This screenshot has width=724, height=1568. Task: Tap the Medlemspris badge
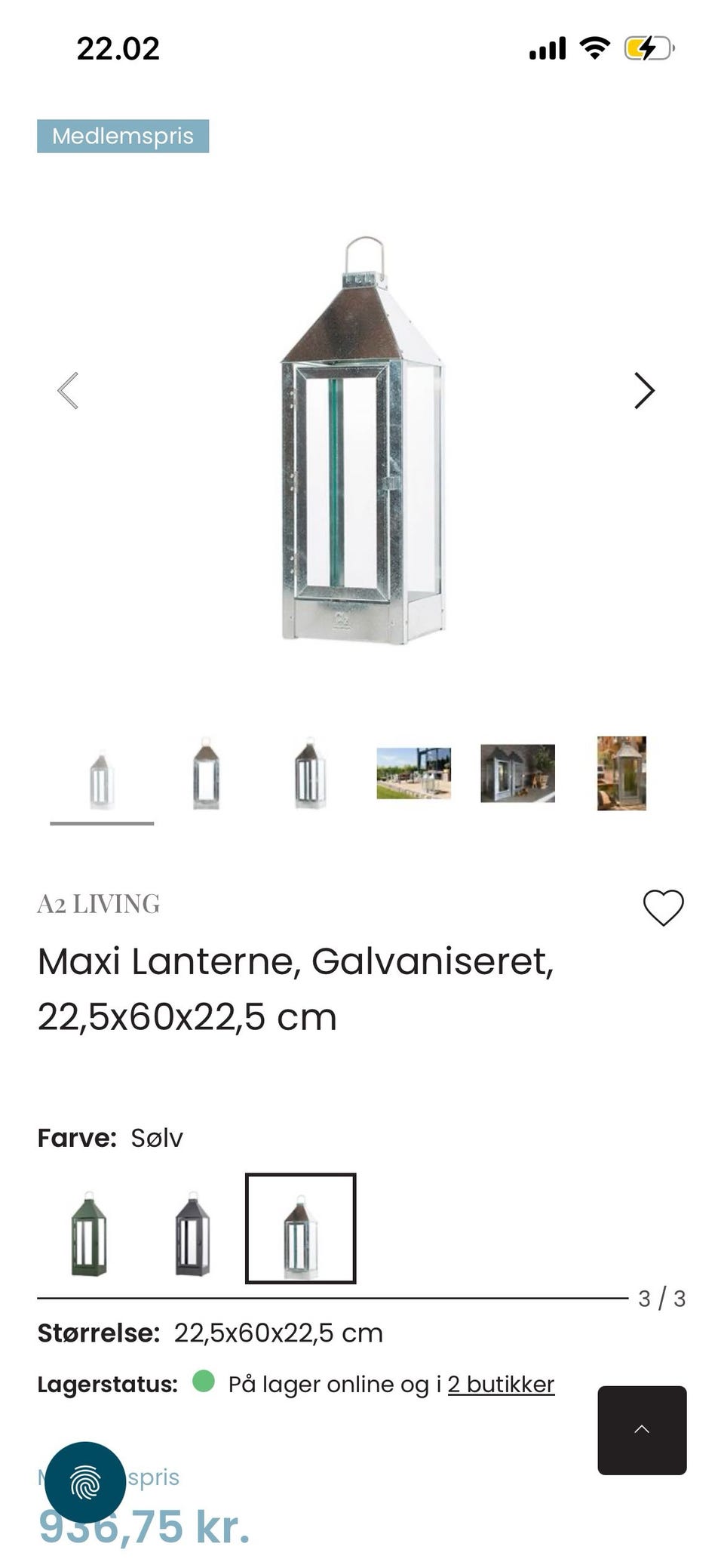coord(121,136)
